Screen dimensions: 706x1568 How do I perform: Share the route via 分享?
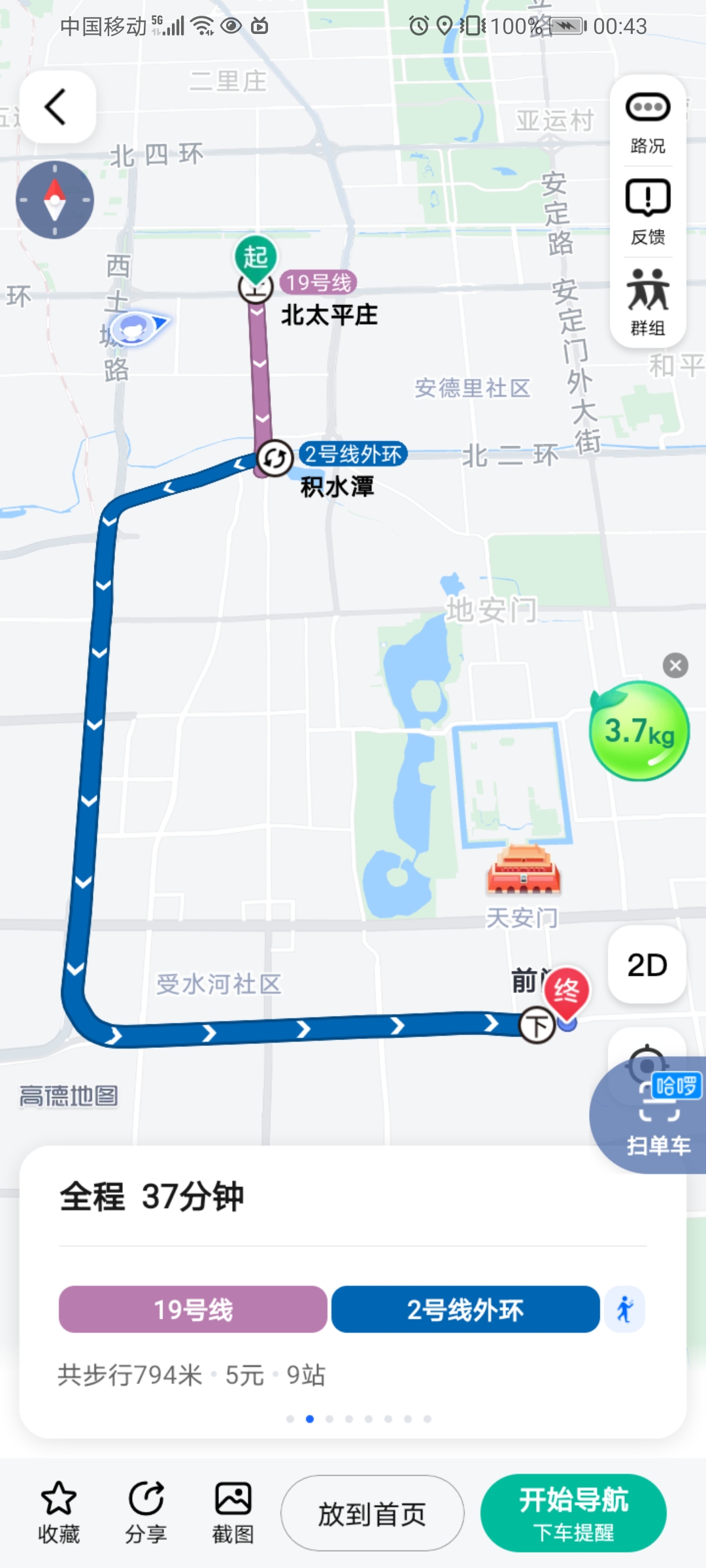[146, 1512]
